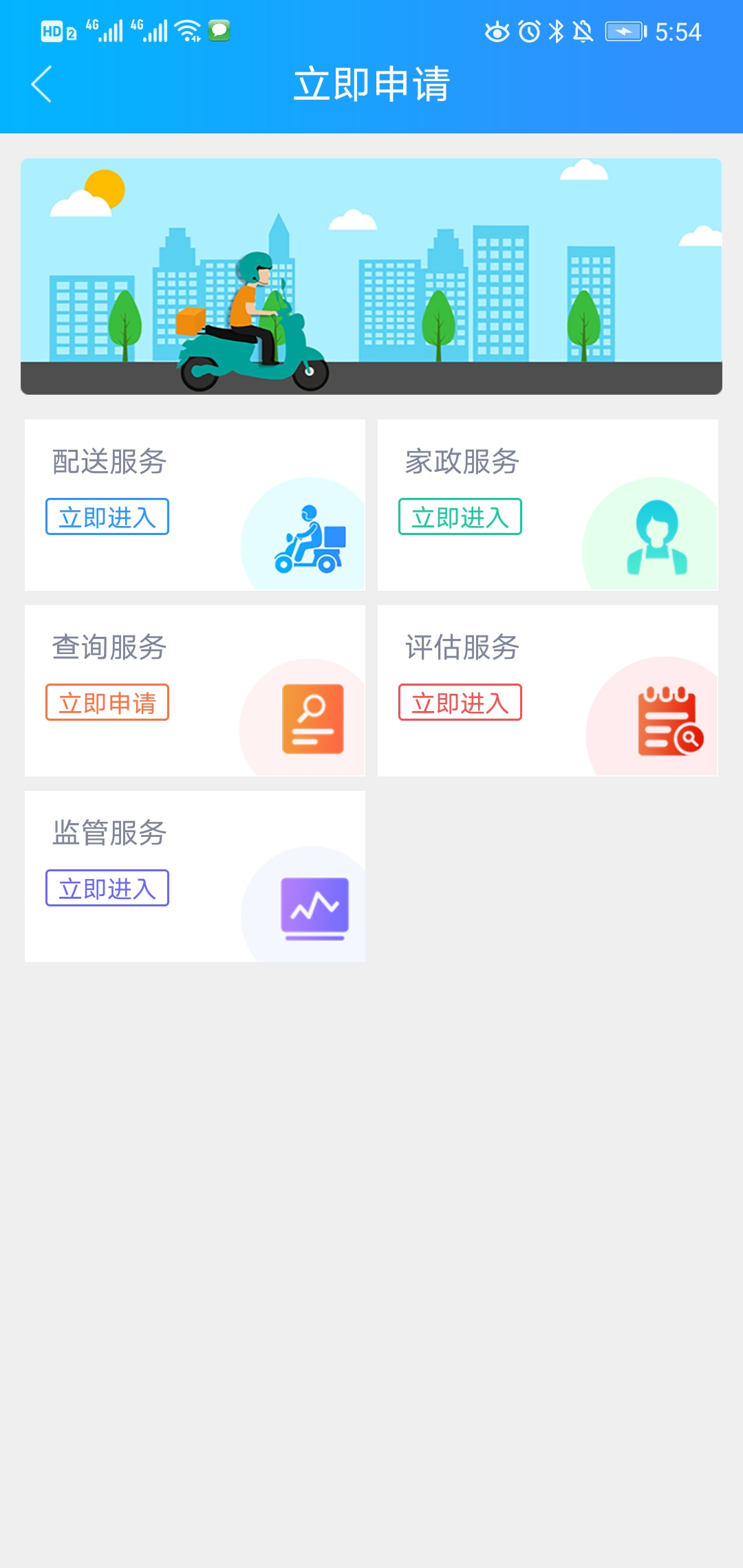Tap the alarm clock icon in status bar
Image resolution: width=743 pixels, height=1568 pixels.
pos(527,30)
